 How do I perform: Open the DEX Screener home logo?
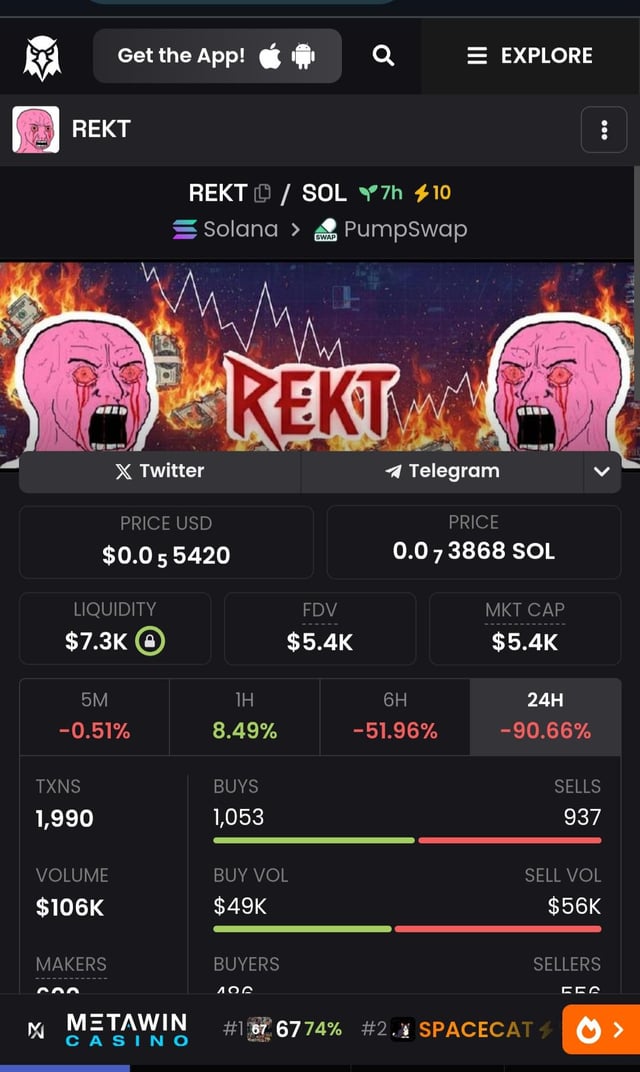point(42,56)
